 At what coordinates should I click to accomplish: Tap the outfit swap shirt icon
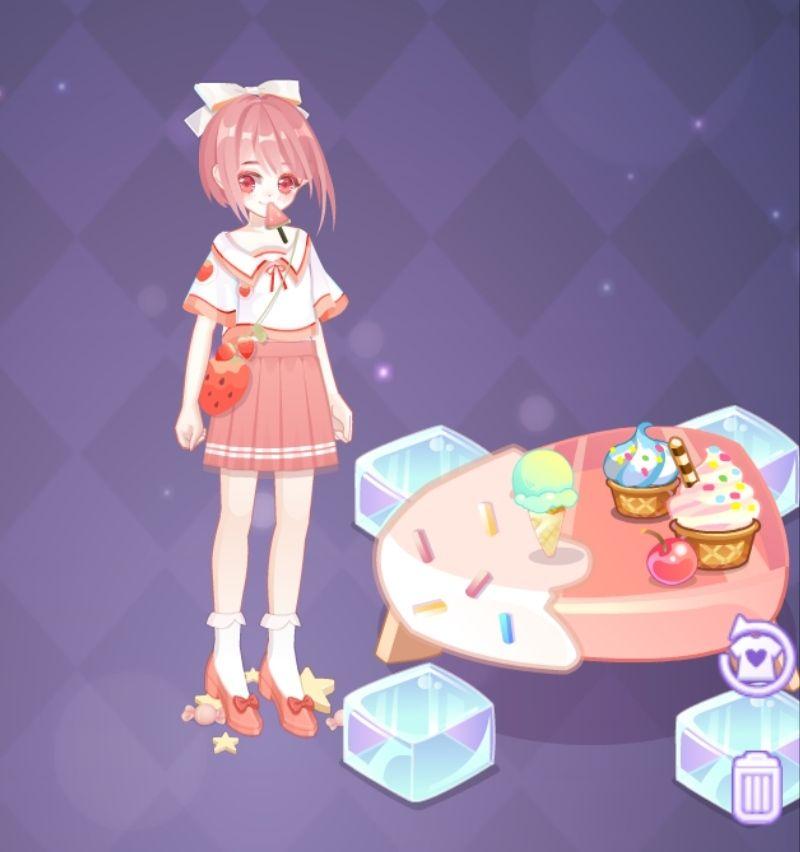[757, 655]
